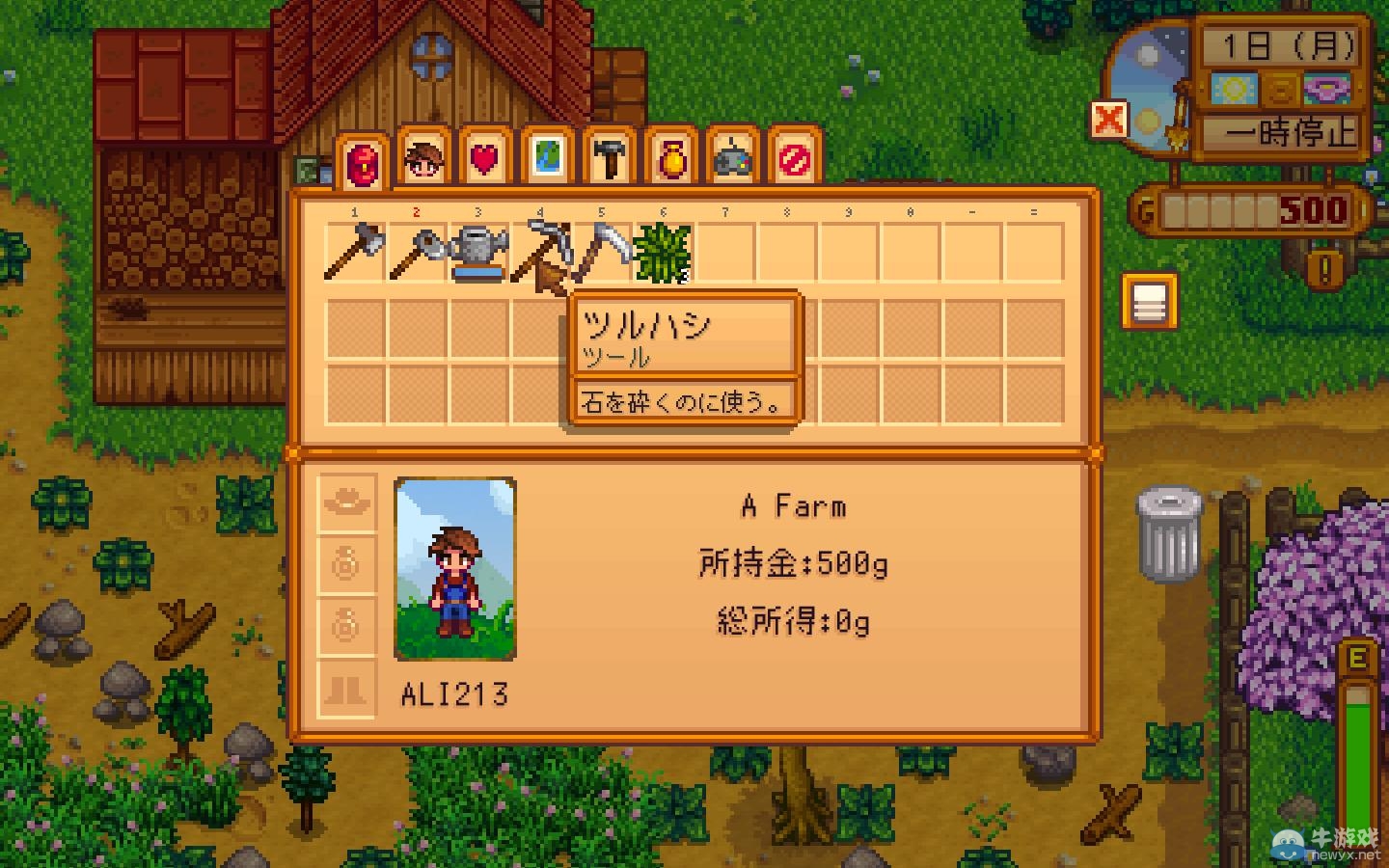Viewport: 1389px width, 868px height.
Task: Tap the hat equipment slot
Action: 345,502
